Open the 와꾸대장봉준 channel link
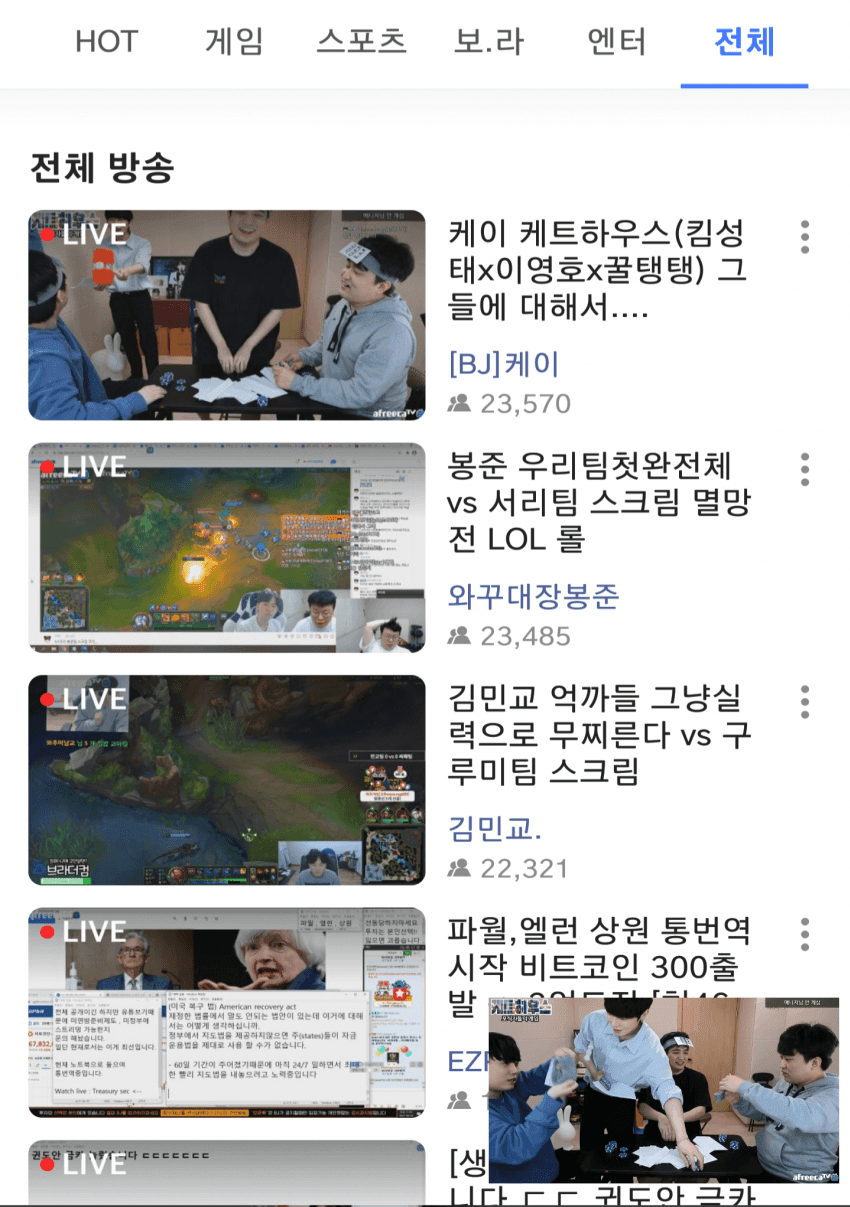Screen dimensions: 850x1207 534,596
